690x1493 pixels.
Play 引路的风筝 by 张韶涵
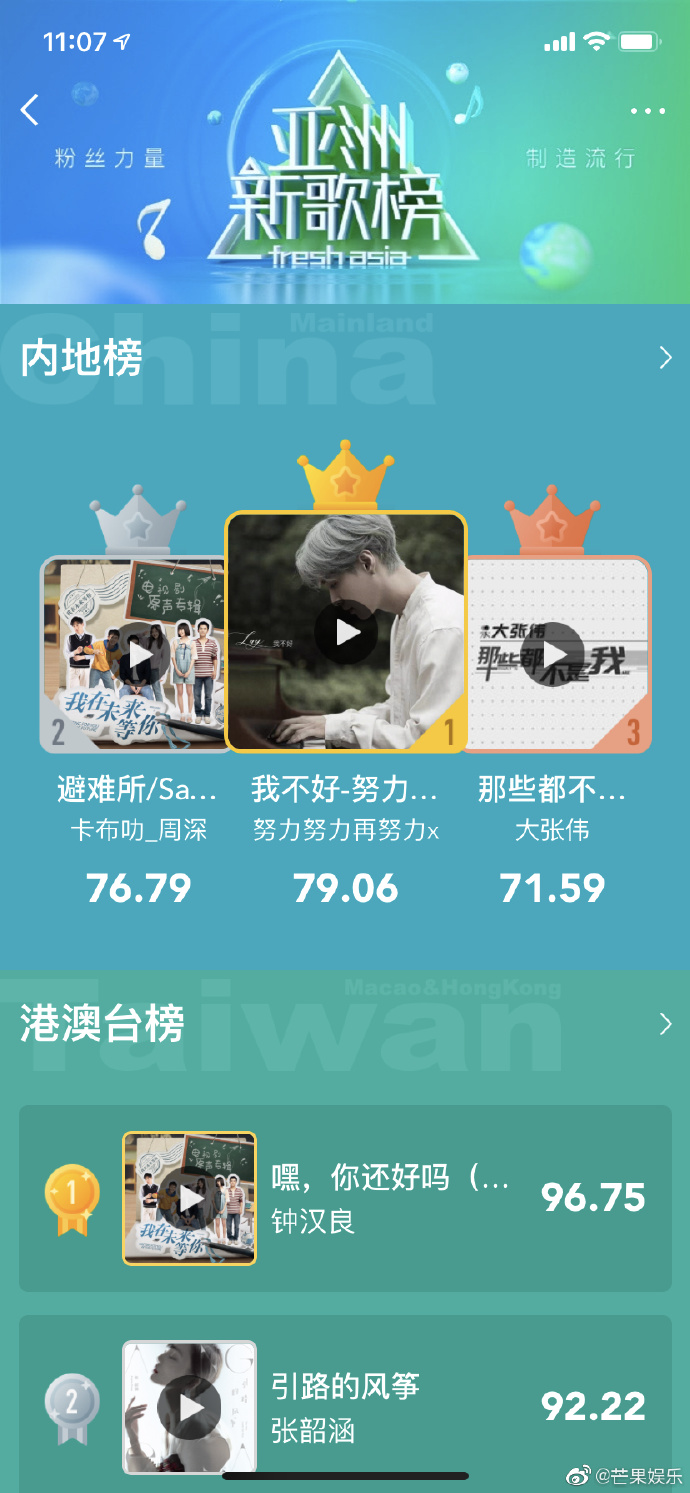pyautogui.click(x=190, y=1407)
